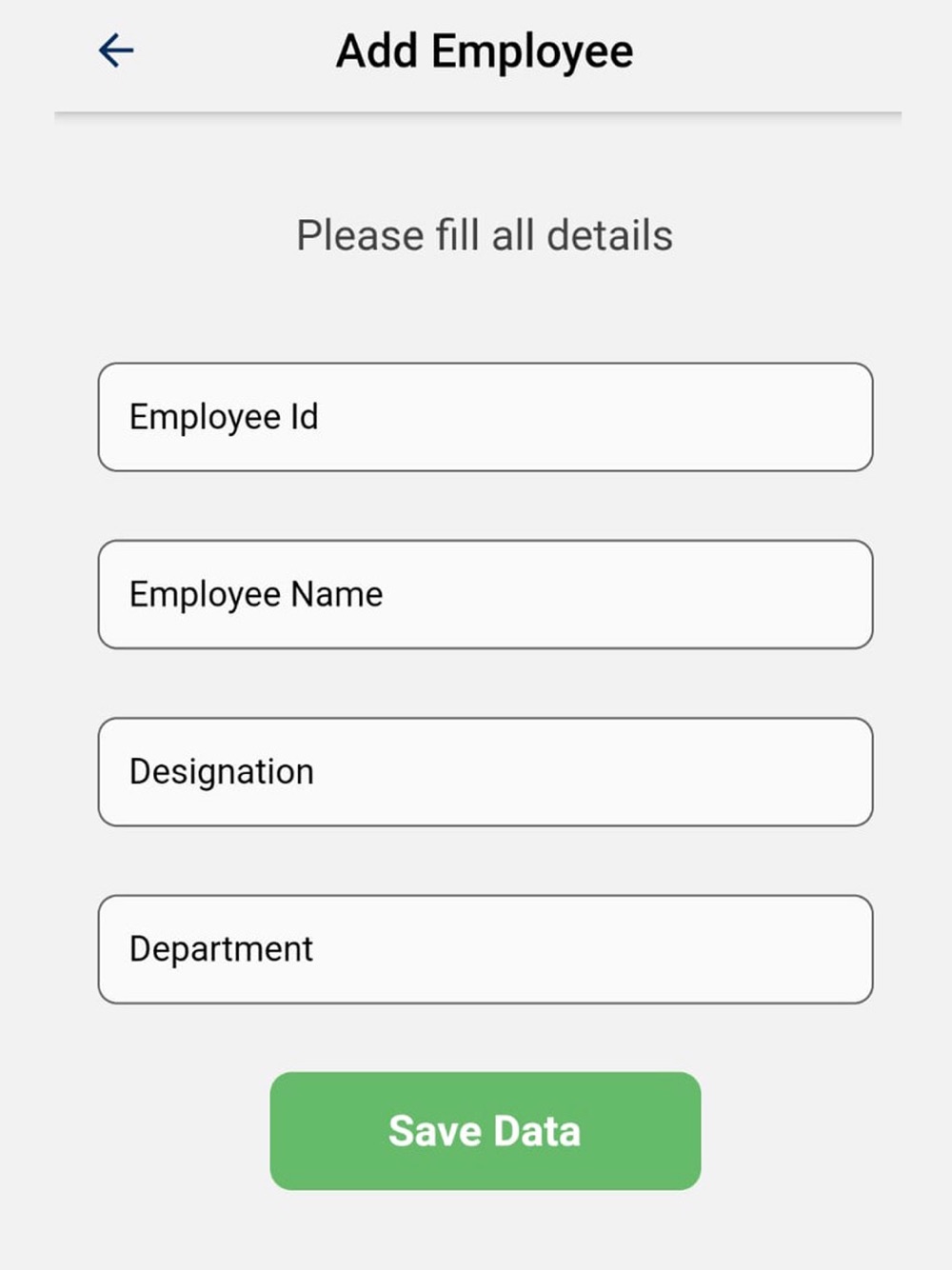Select the Designation input box
This screenshot has height=1270, width=952.
click(486, 772)
